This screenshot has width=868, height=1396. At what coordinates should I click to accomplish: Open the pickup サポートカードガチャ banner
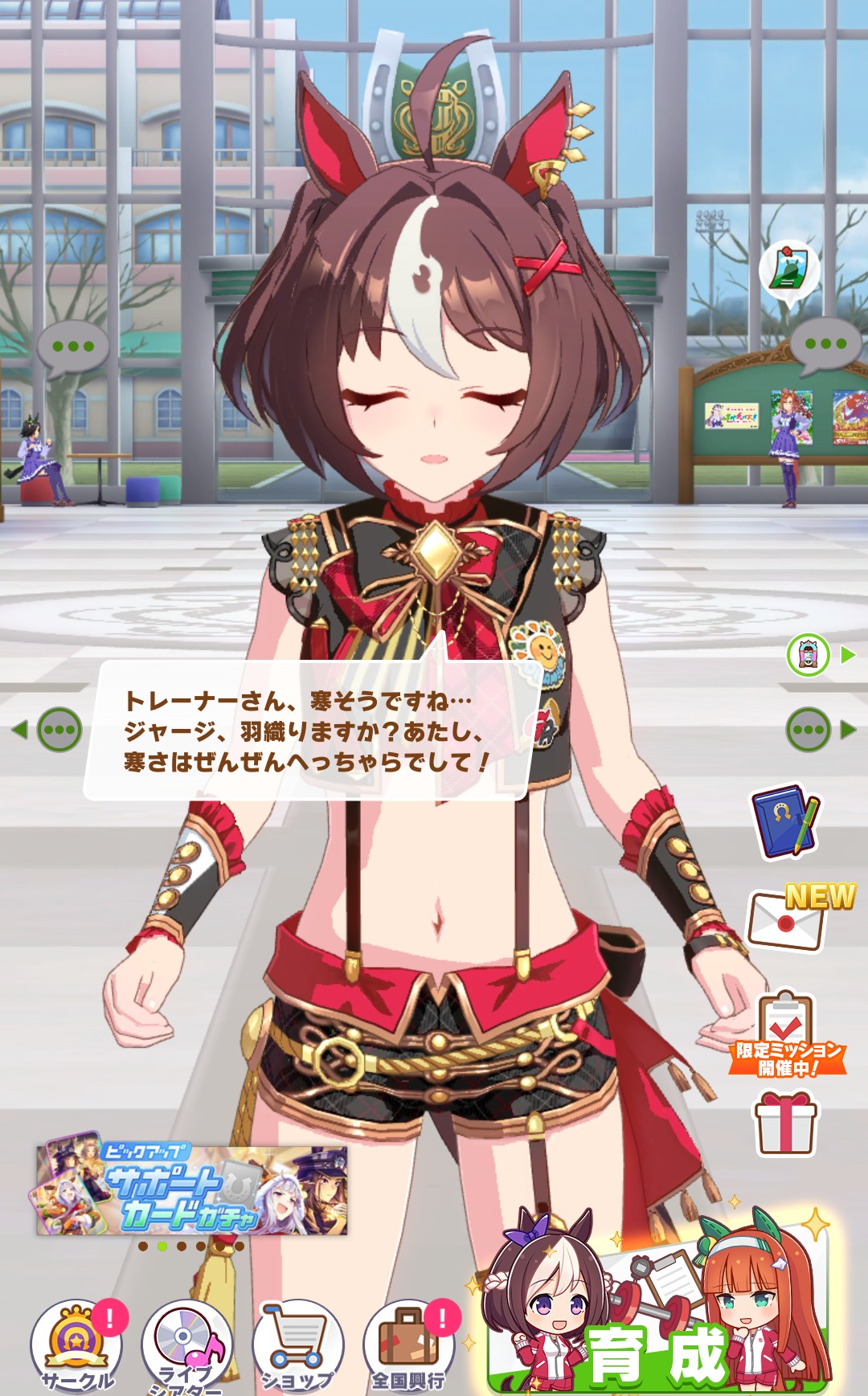click(192, 1190)
